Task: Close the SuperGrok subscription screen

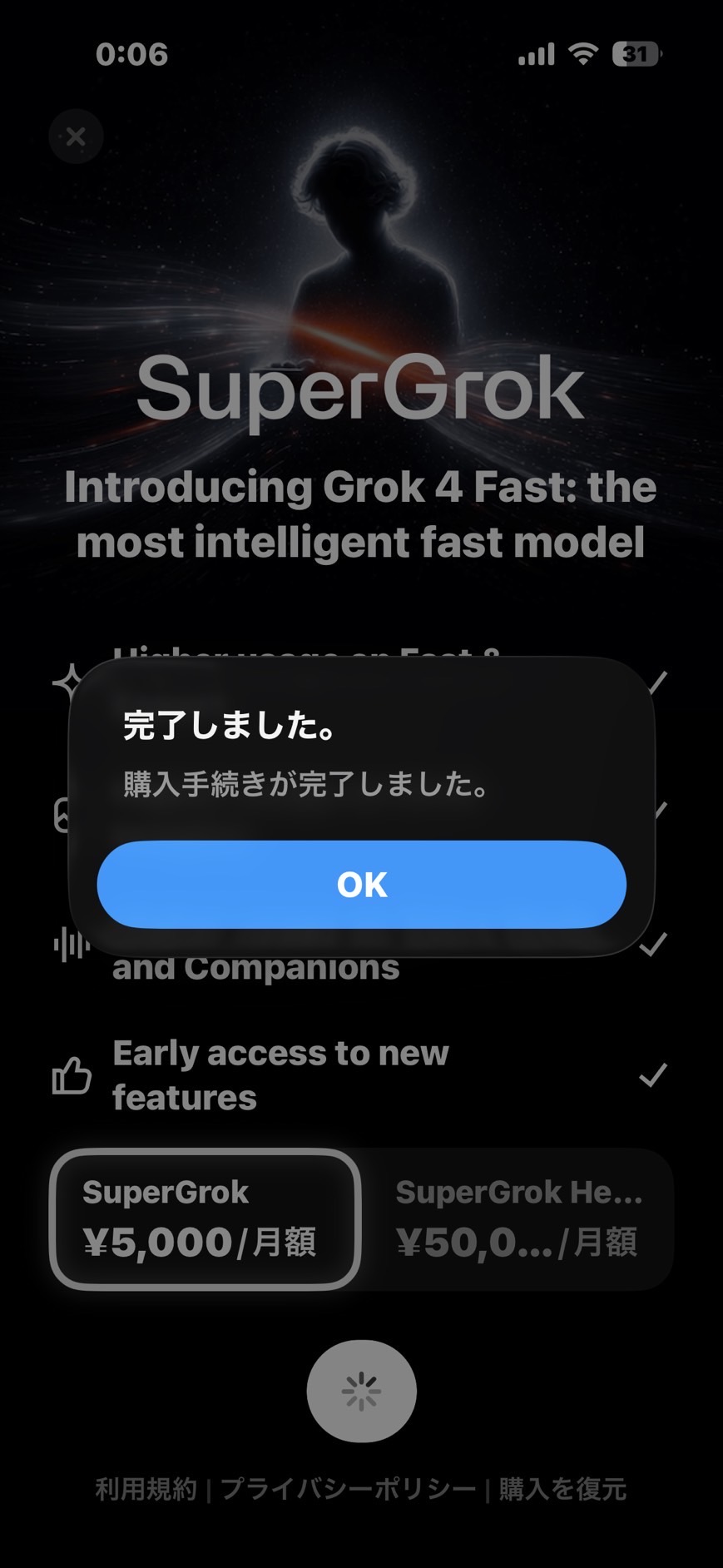Action: (76, 136)
